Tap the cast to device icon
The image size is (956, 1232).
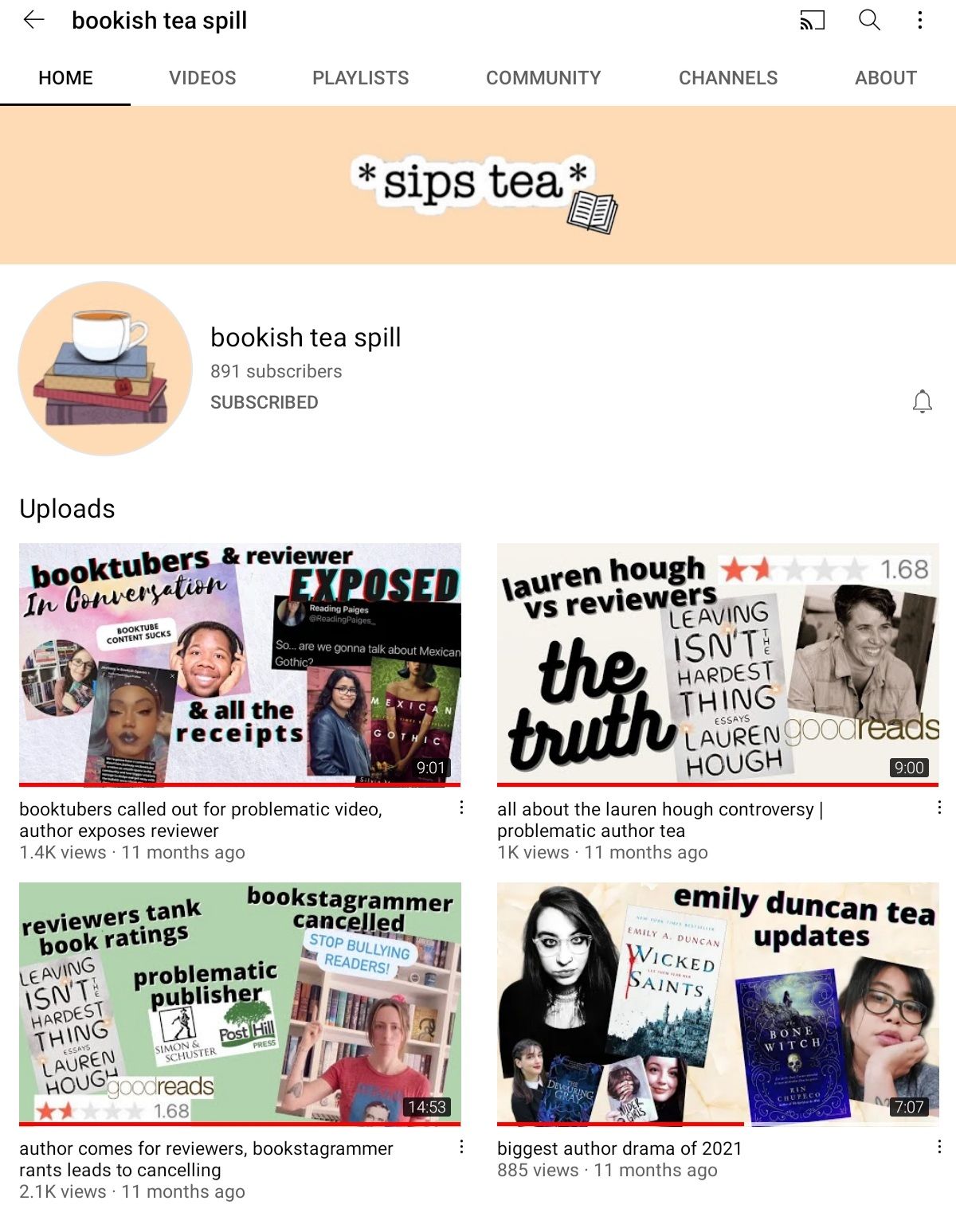click(x=812, y=21)
